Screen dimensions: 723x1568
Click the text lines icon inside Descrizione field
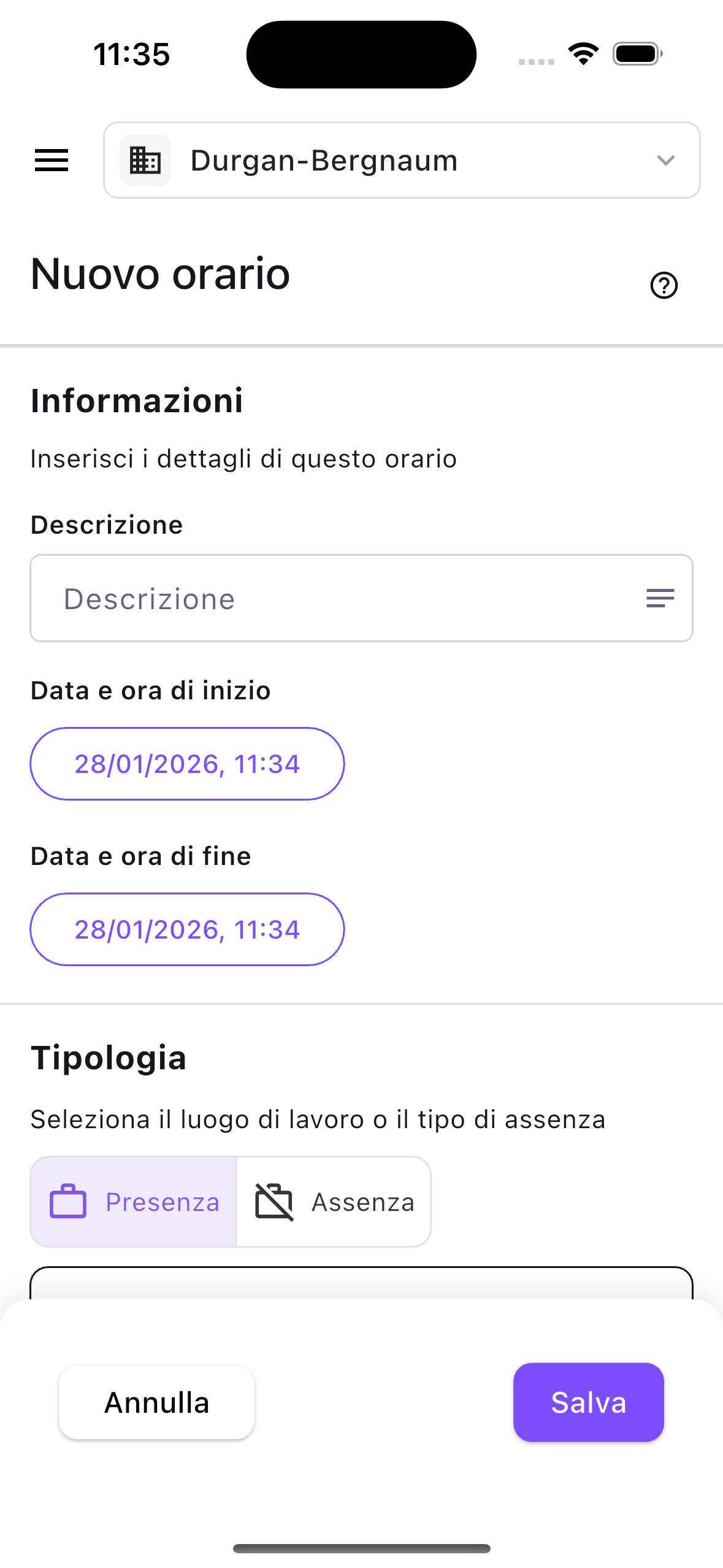click(659, 598)
